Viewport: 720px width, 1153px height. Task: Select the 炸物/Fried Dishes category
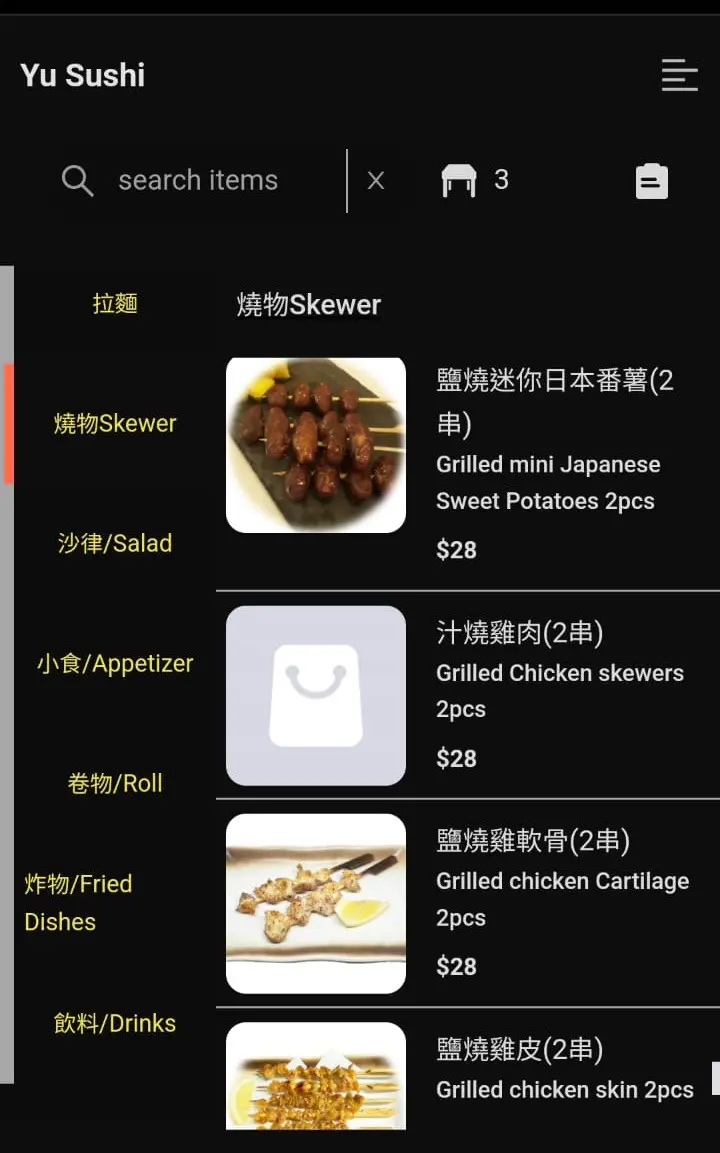79,902
